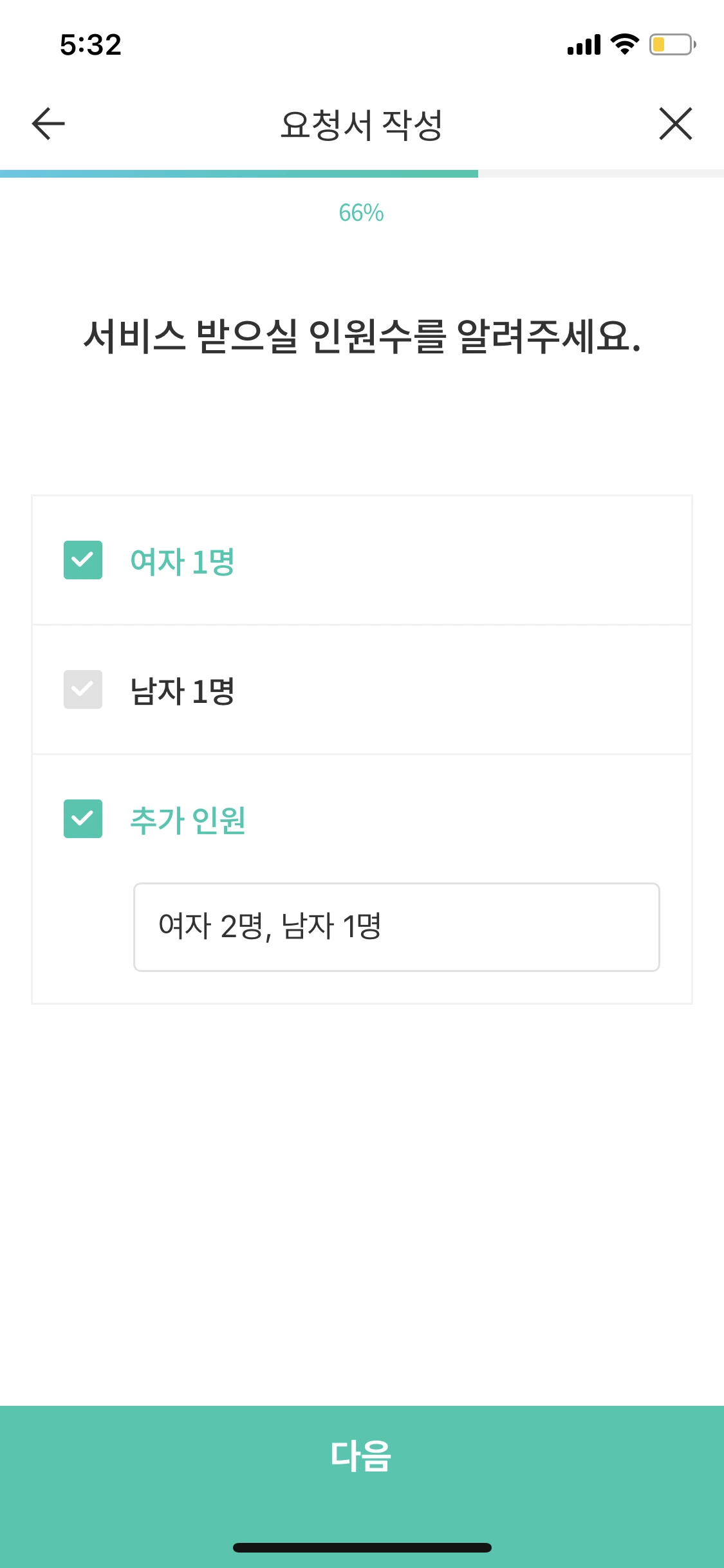Tap the 5:32 clock in the status bar
Screen dimensions: 724x1568
tap(90, 44)
